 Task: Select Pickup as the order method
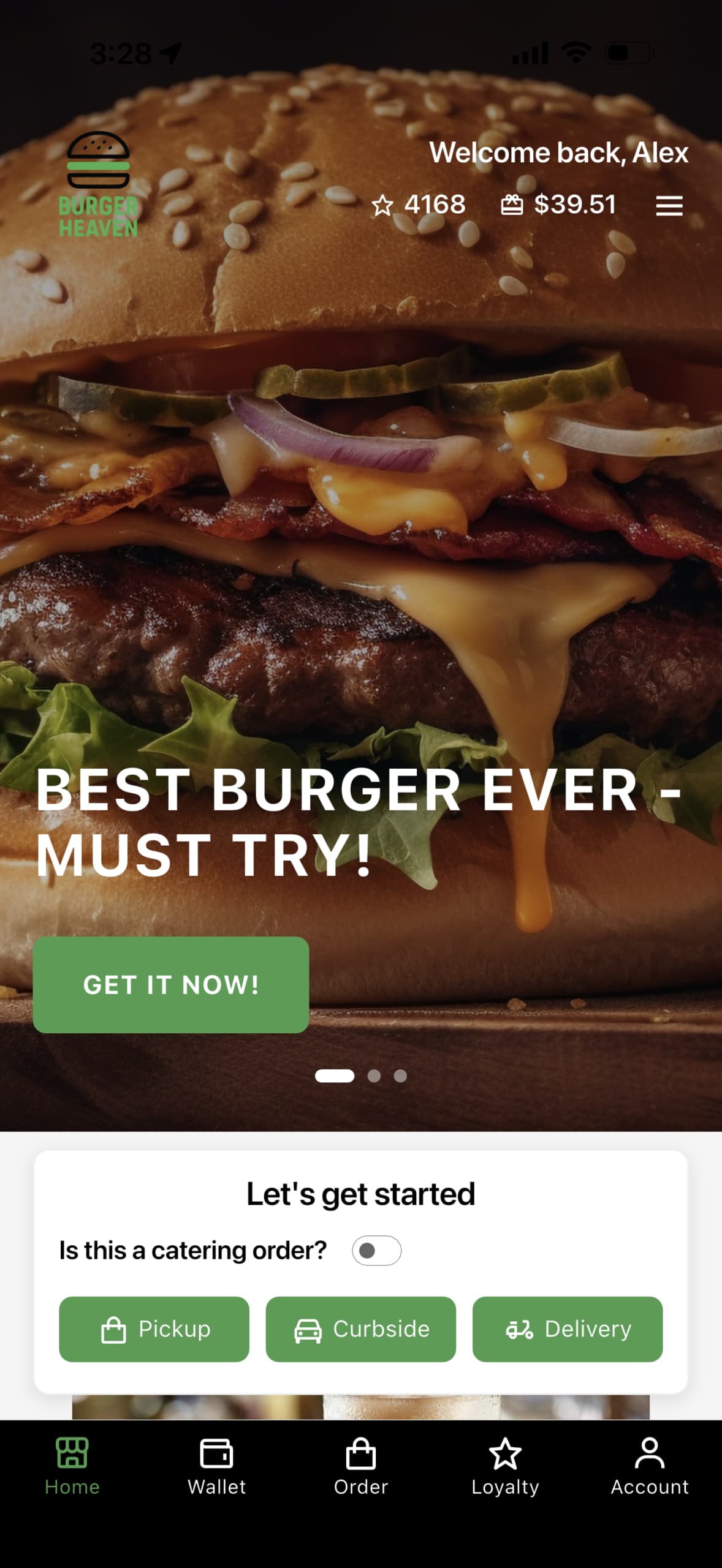pyautogui.click(x=153, y=1330)
